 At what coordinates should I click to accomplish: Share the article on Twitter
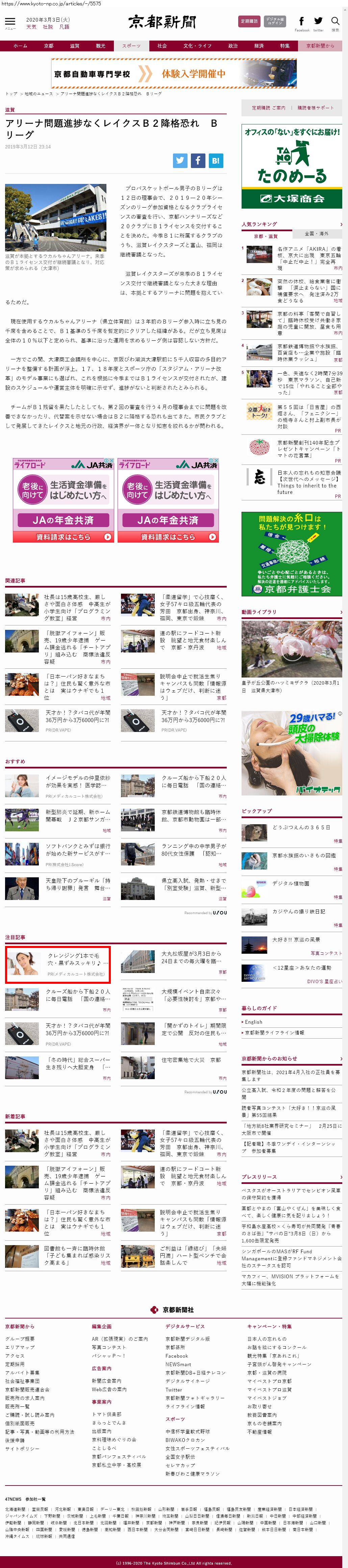click(x=180, y=161)
